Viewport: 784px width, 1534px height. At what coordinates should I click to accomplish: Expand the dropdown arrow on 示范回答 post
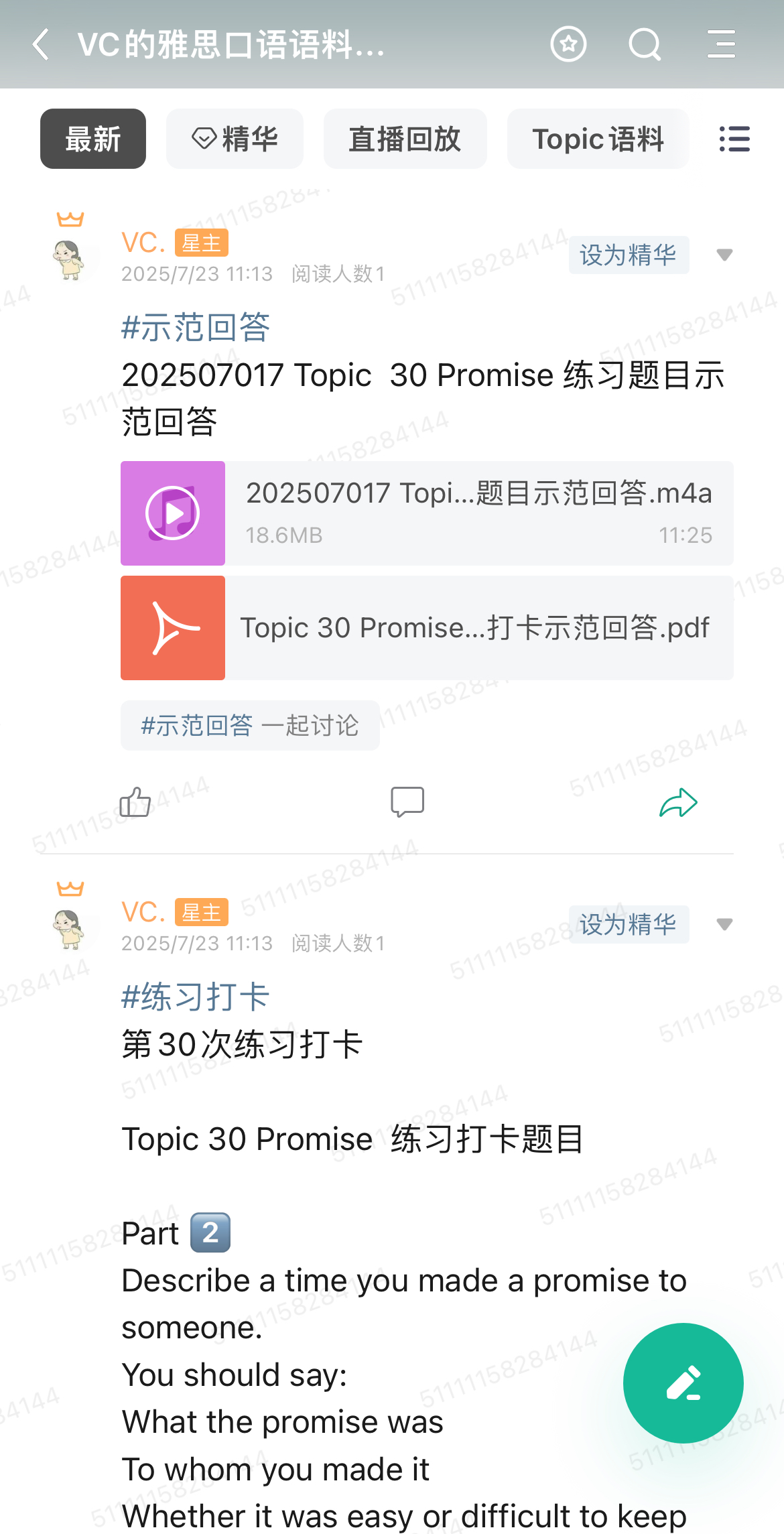pyautogui.click(x=724, y=255)
